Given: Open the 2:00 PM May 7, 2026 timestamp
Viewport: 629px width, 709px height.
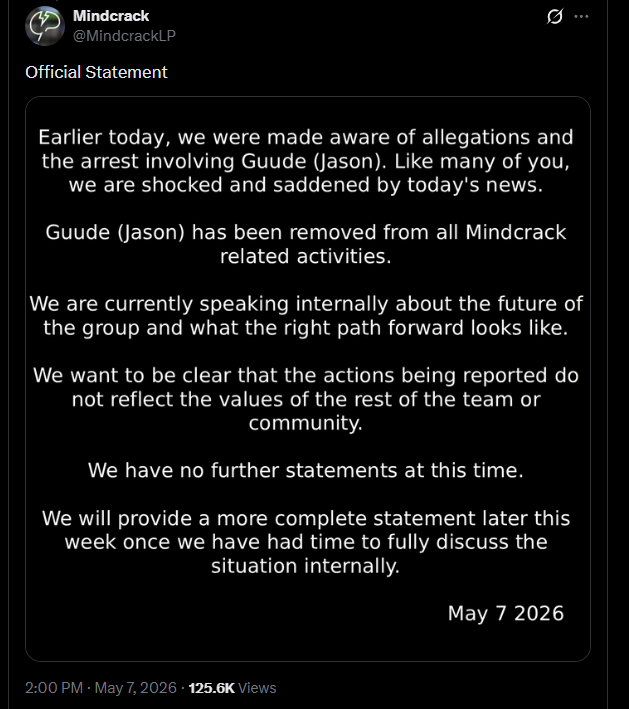Looking at the screenshot, I should [100, 688].
